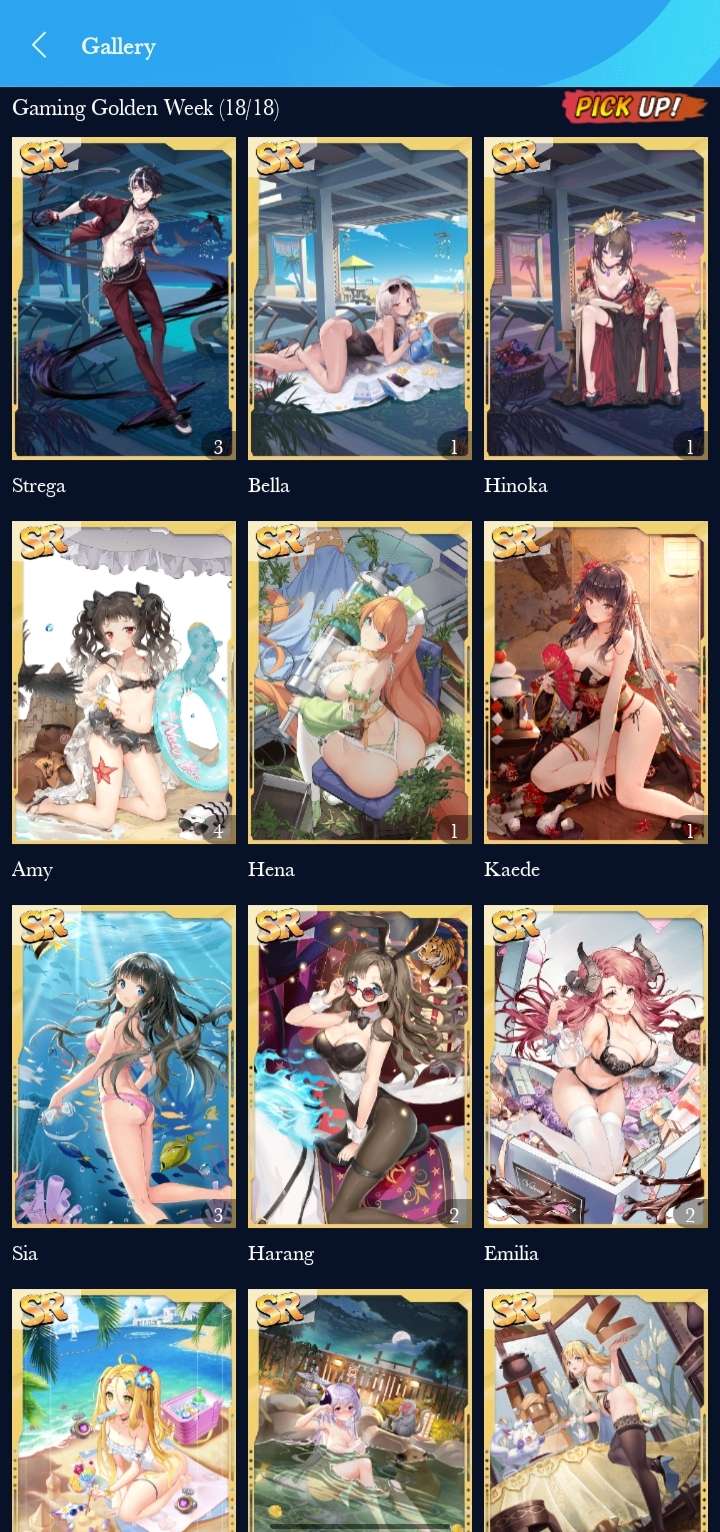Go back from the Gallery
This screenshot has width=720, height=1532.
(x=40, y=45)
